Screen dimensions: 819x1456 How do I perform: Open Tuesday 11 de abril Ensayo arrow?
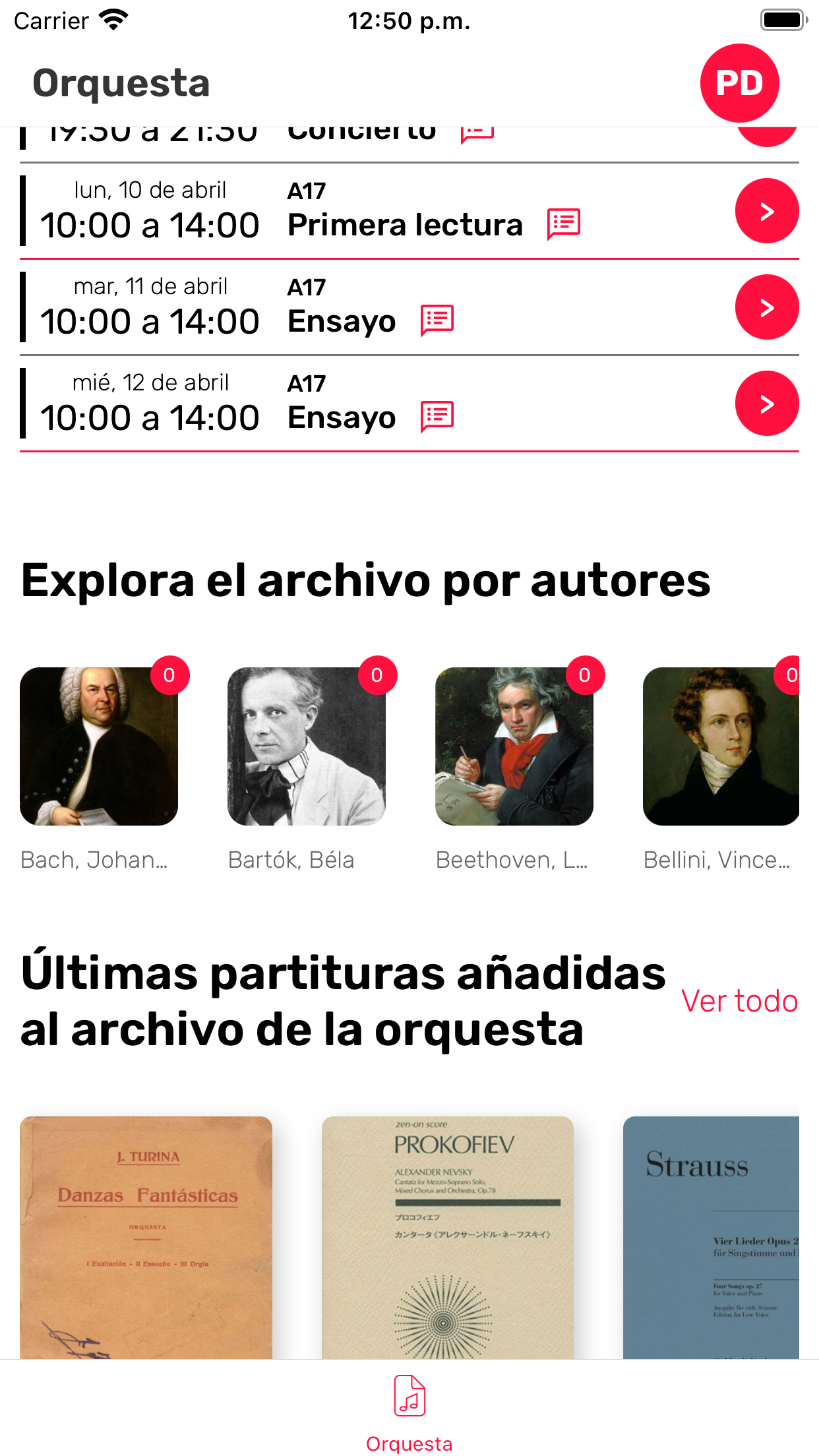767,307
